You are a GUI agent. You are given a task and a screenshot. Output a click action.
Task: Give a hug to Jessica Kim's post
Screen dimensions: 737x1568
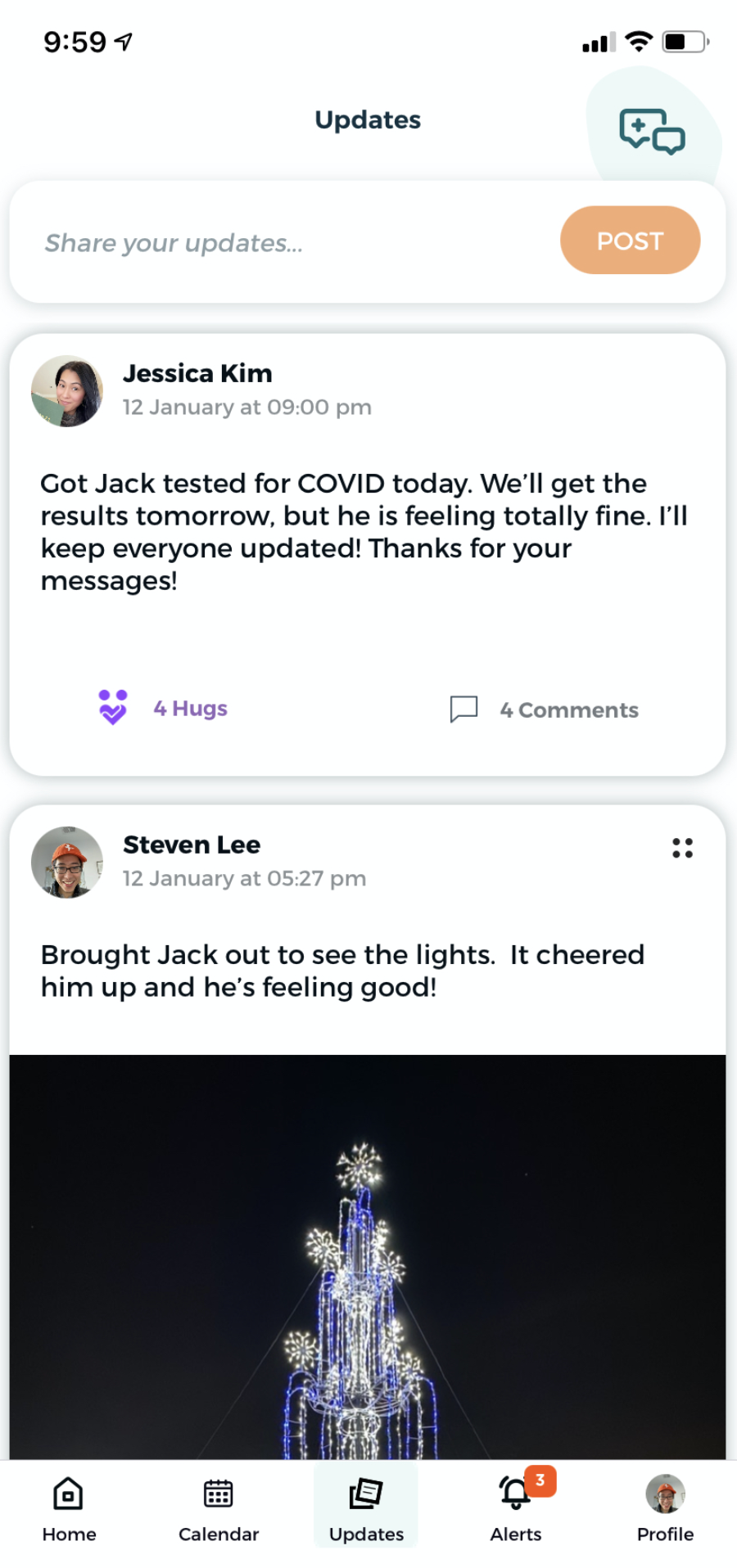coord(163,708)
